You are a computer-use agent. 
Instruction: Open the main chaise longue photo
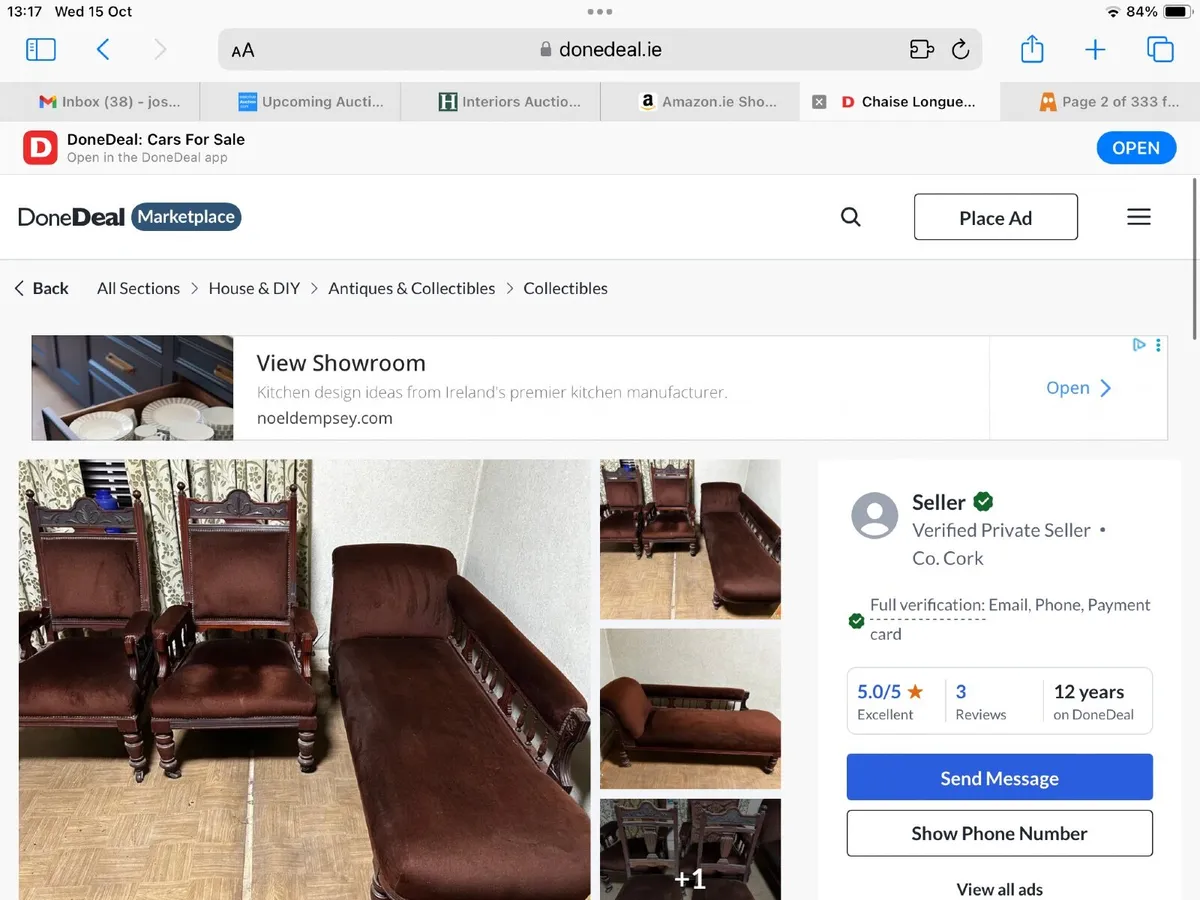coord(305,680)
